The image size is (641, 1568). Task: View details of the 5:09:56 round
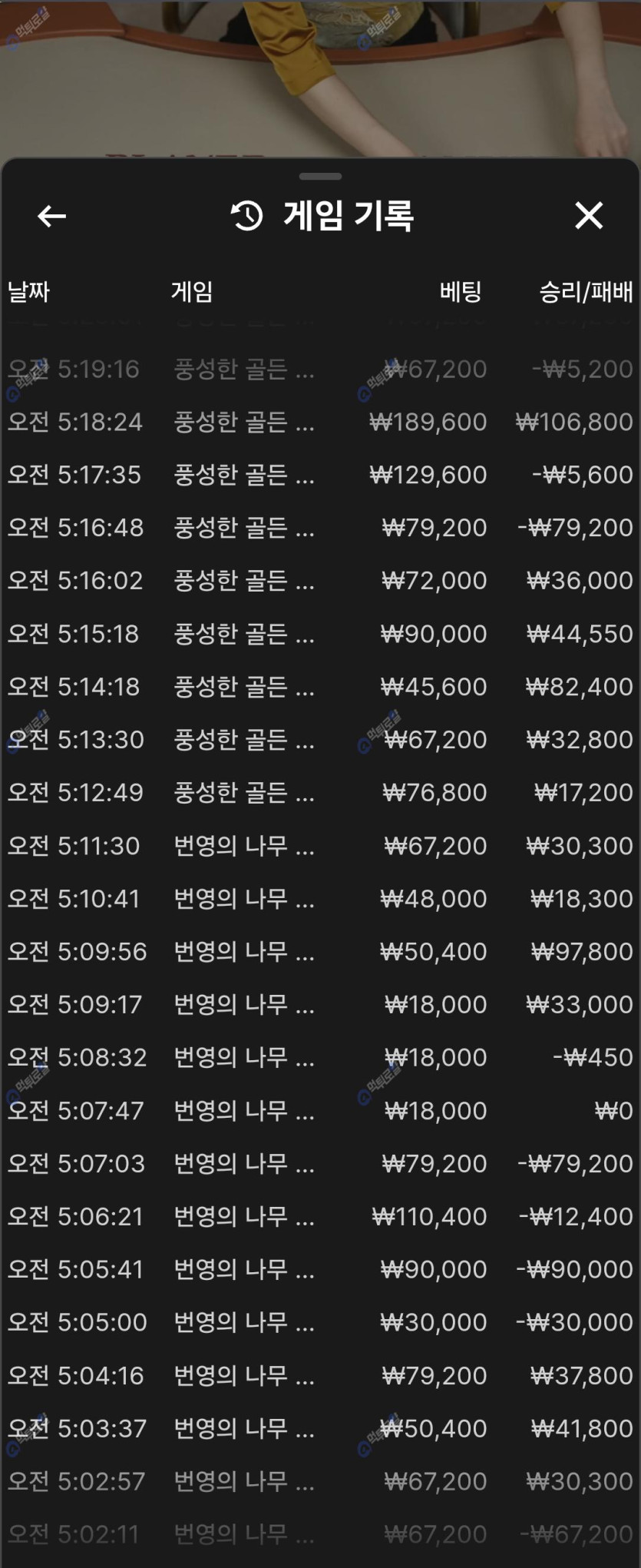click(x=320, y=951)
